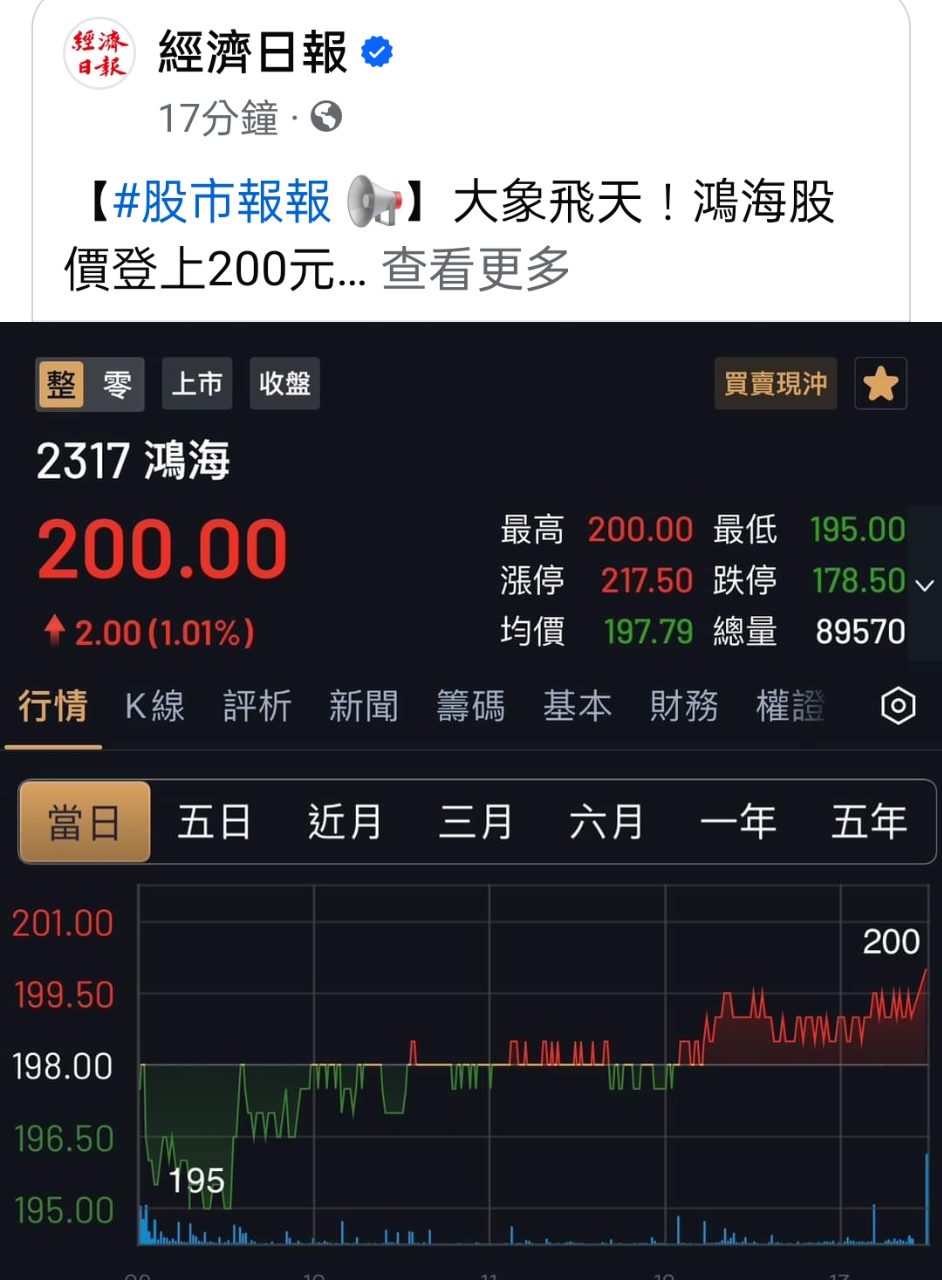Open the 買賣現沖 day-trading button
The height and width of the screenshot is (1280, 942).
click(776, 383)
